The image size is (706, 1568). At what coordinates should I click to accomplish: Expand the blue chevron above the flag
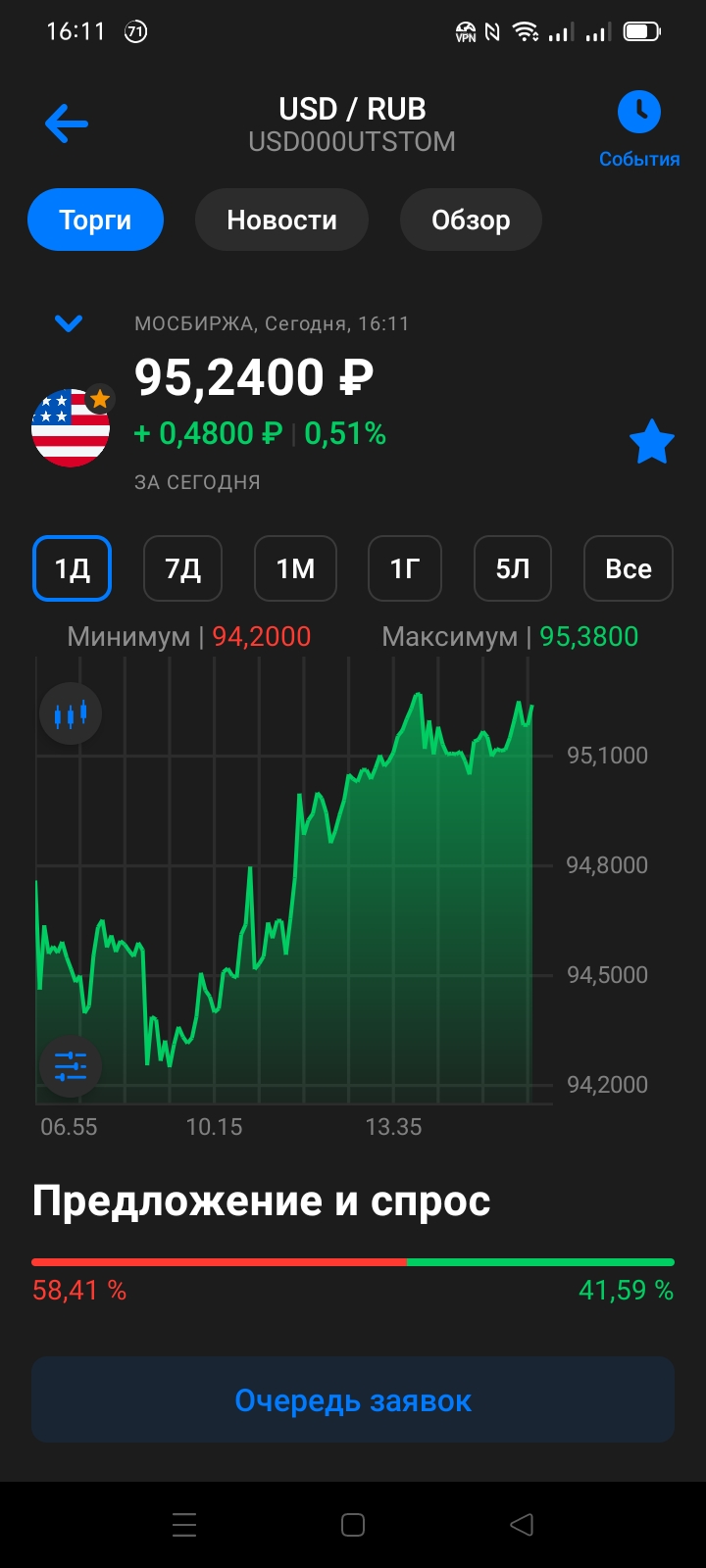pos(69,323)
